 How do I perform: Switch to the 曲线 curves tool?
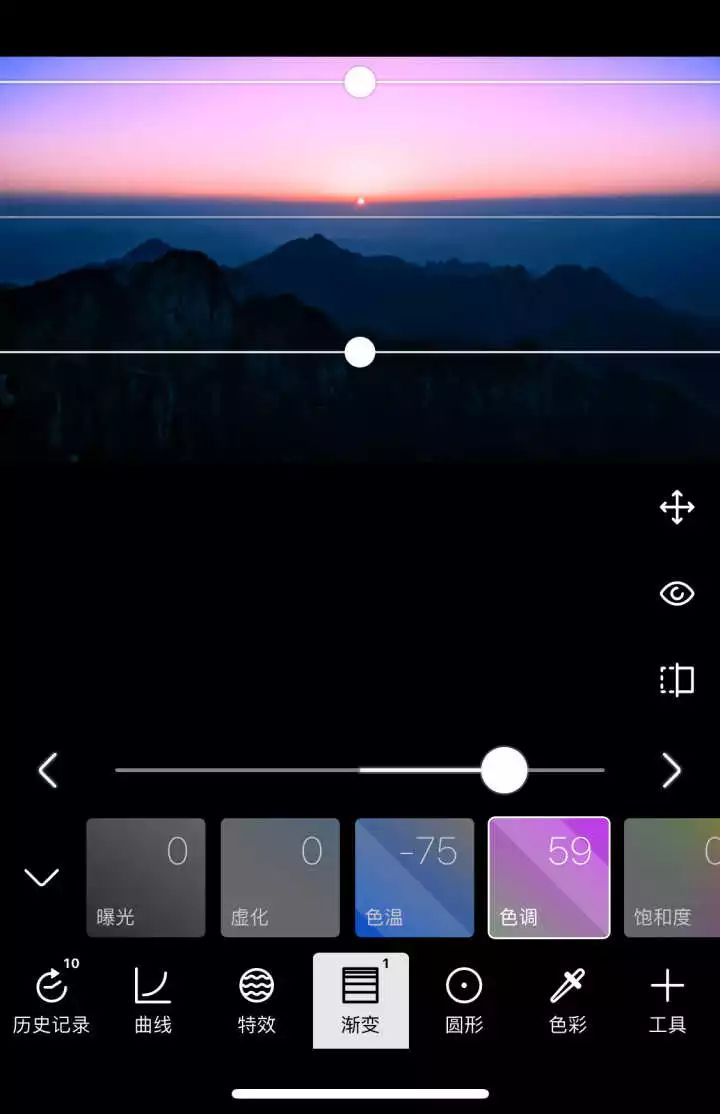coord(153,1000)
